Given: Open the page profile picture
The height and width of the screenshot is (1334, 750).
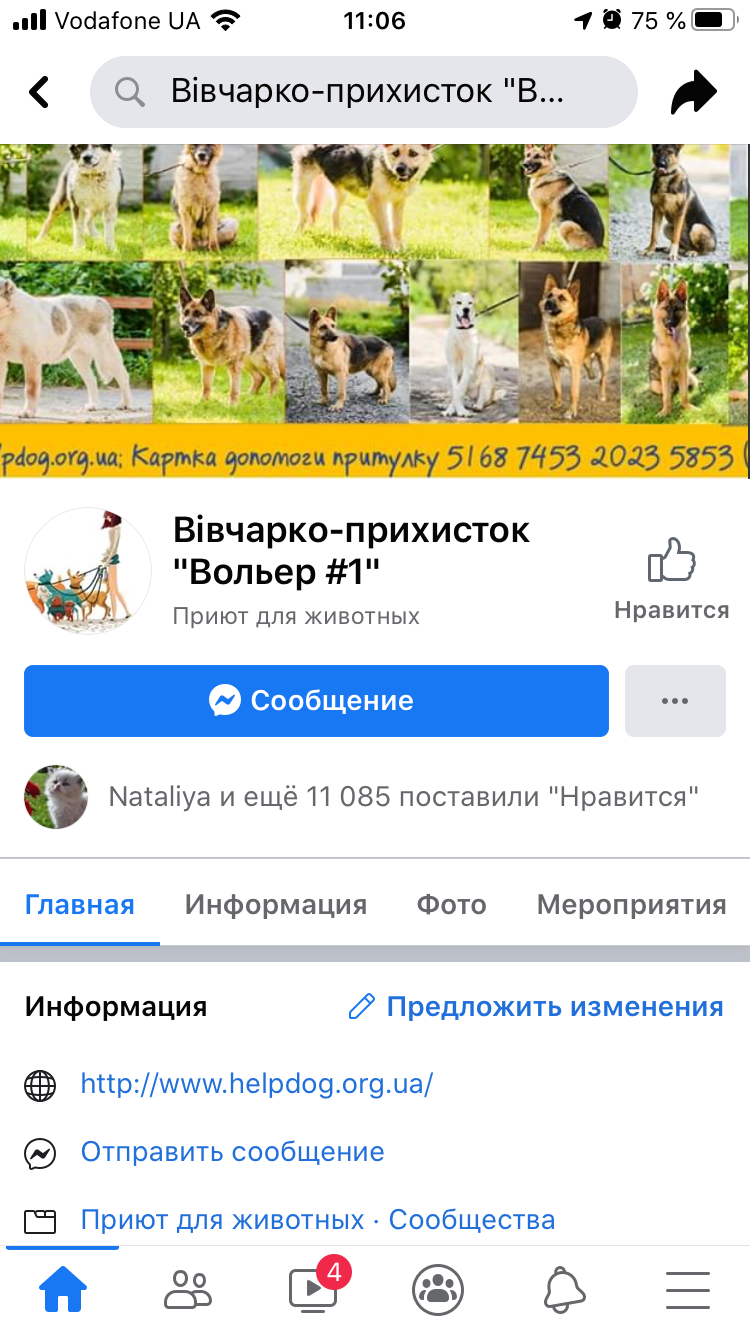Looking at the screenshot, I should click(88, 570).
